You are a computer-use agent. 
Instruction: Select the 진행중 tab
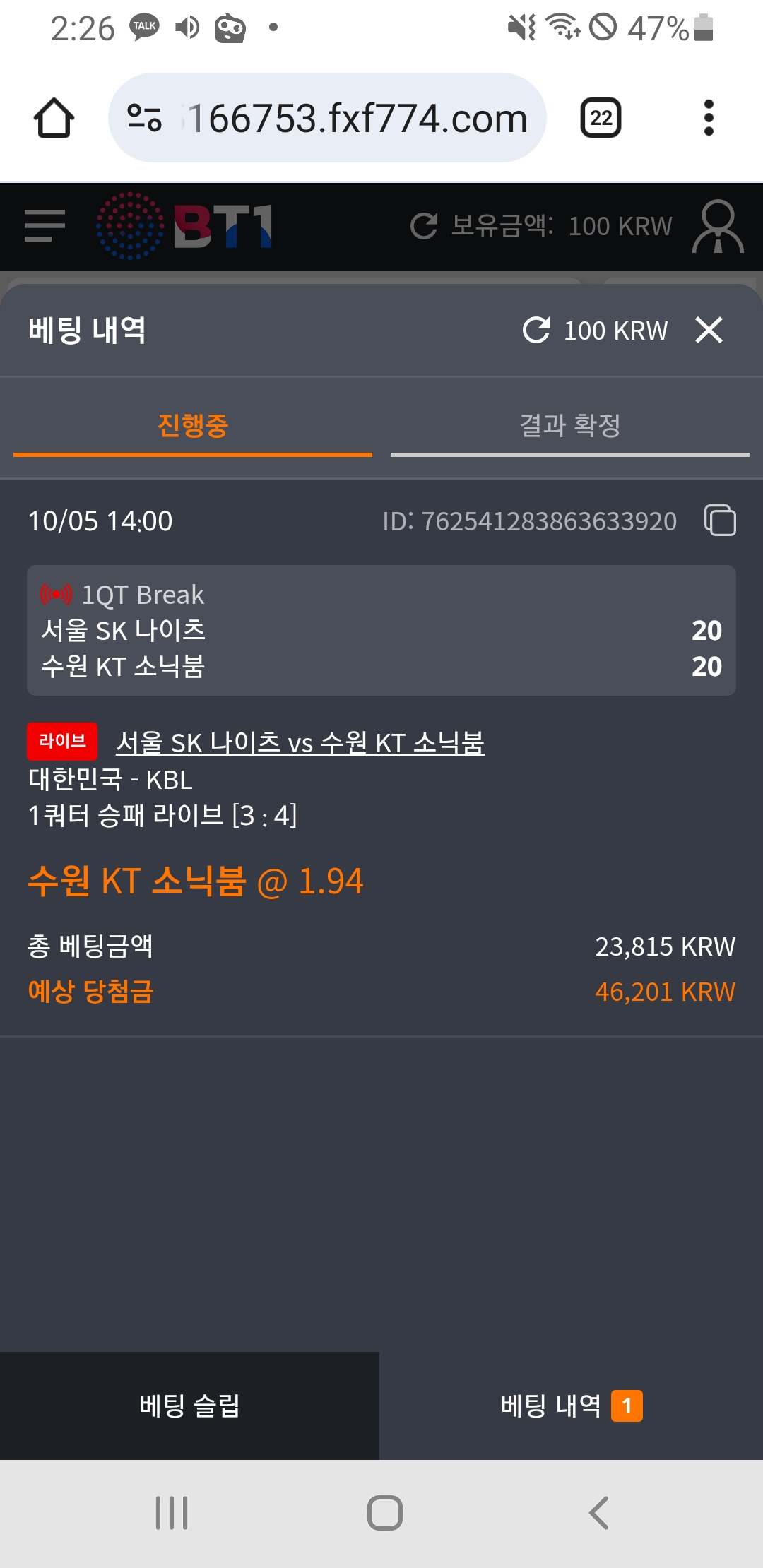193,426
